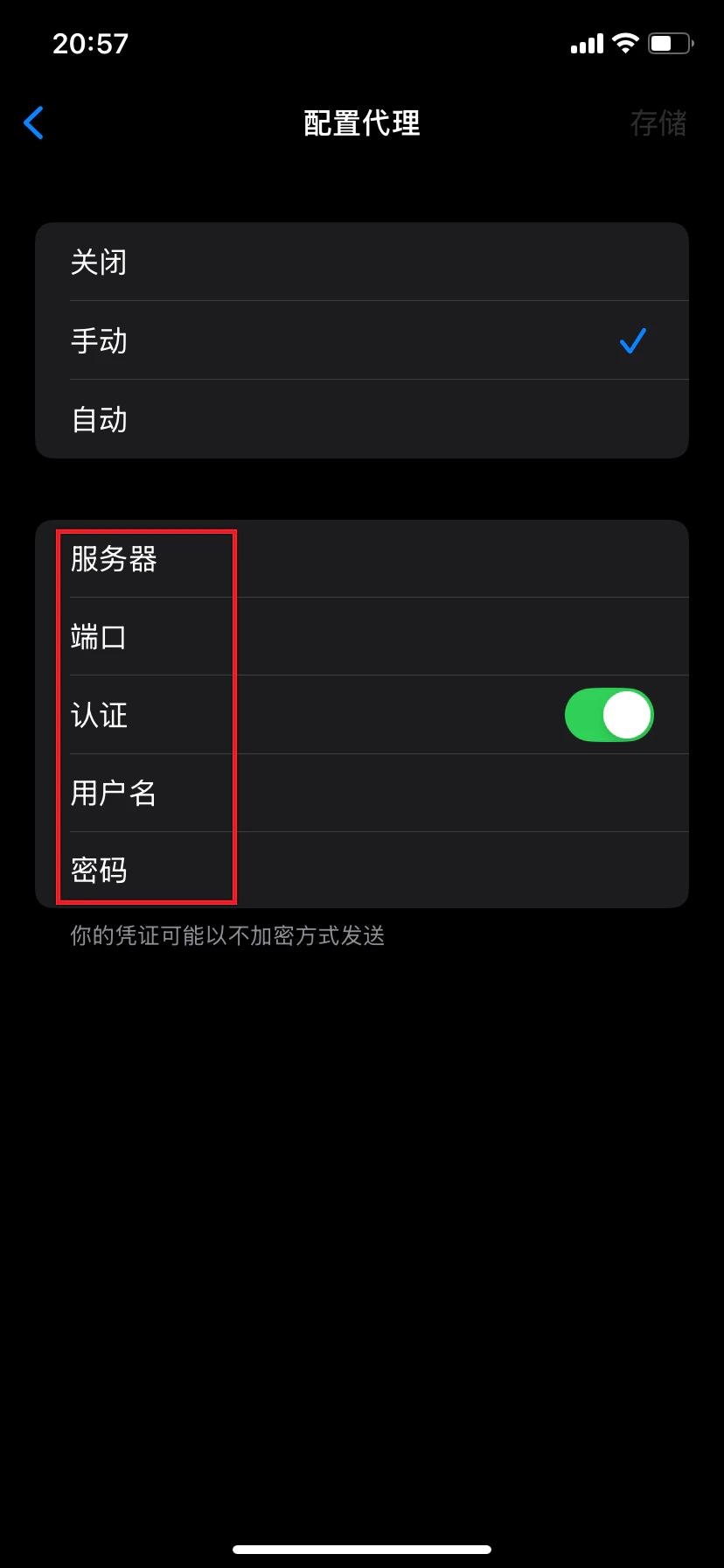This screenshot has height=1568, width=724.
Task: Tap the home indicator bar at bottom
Action: click(362, 1549)
